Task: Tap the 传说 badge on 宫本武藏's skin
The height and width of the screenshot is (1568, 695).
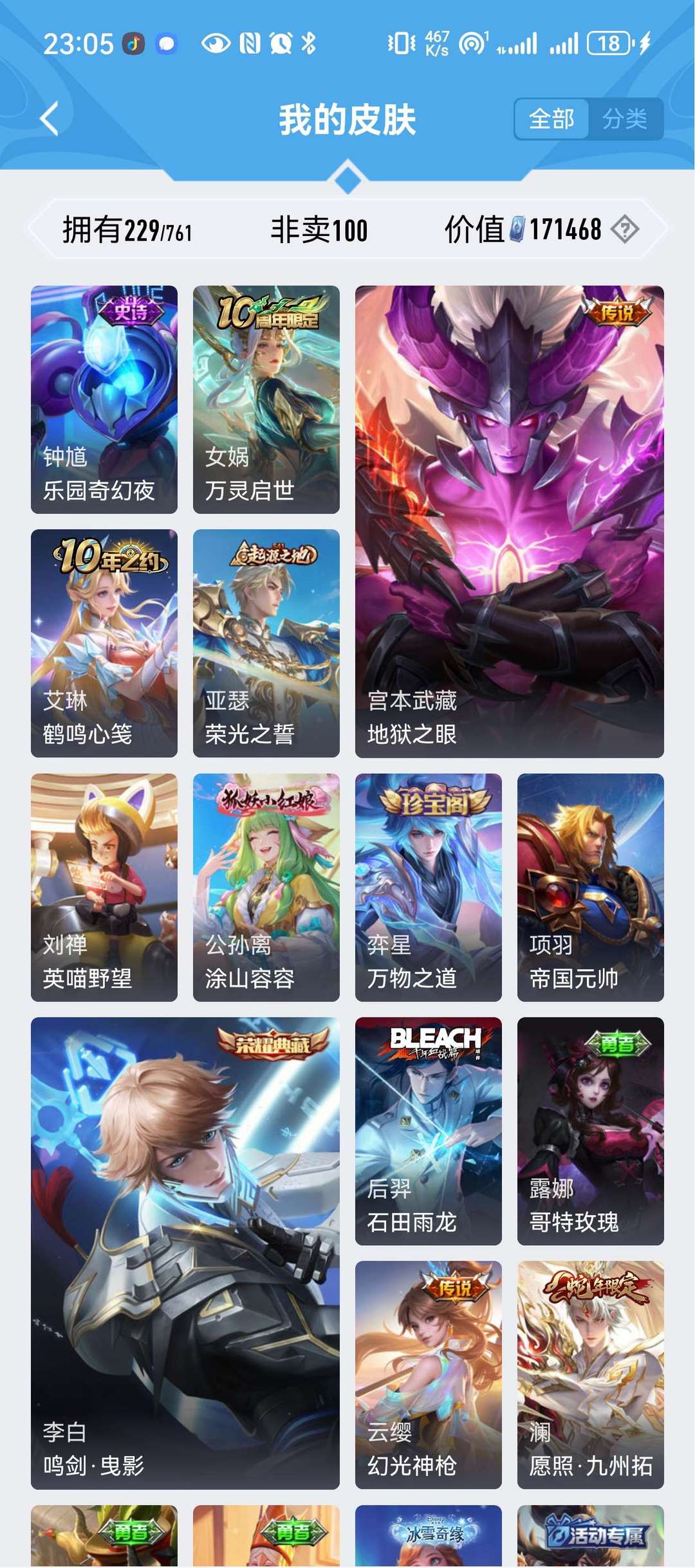Action: (620, 316)
